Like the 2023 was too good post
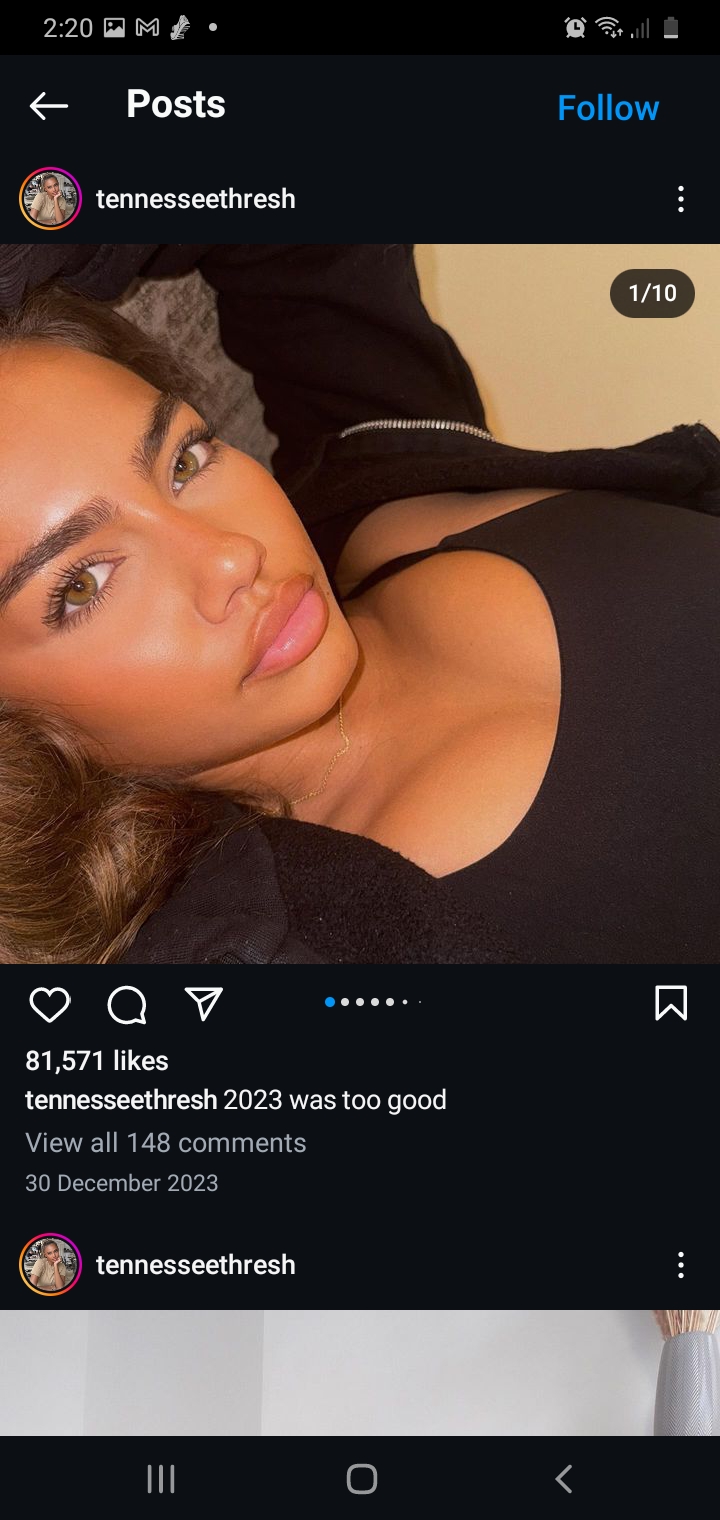This screenshot has height=1520, width=720. tap(50, 1004)
